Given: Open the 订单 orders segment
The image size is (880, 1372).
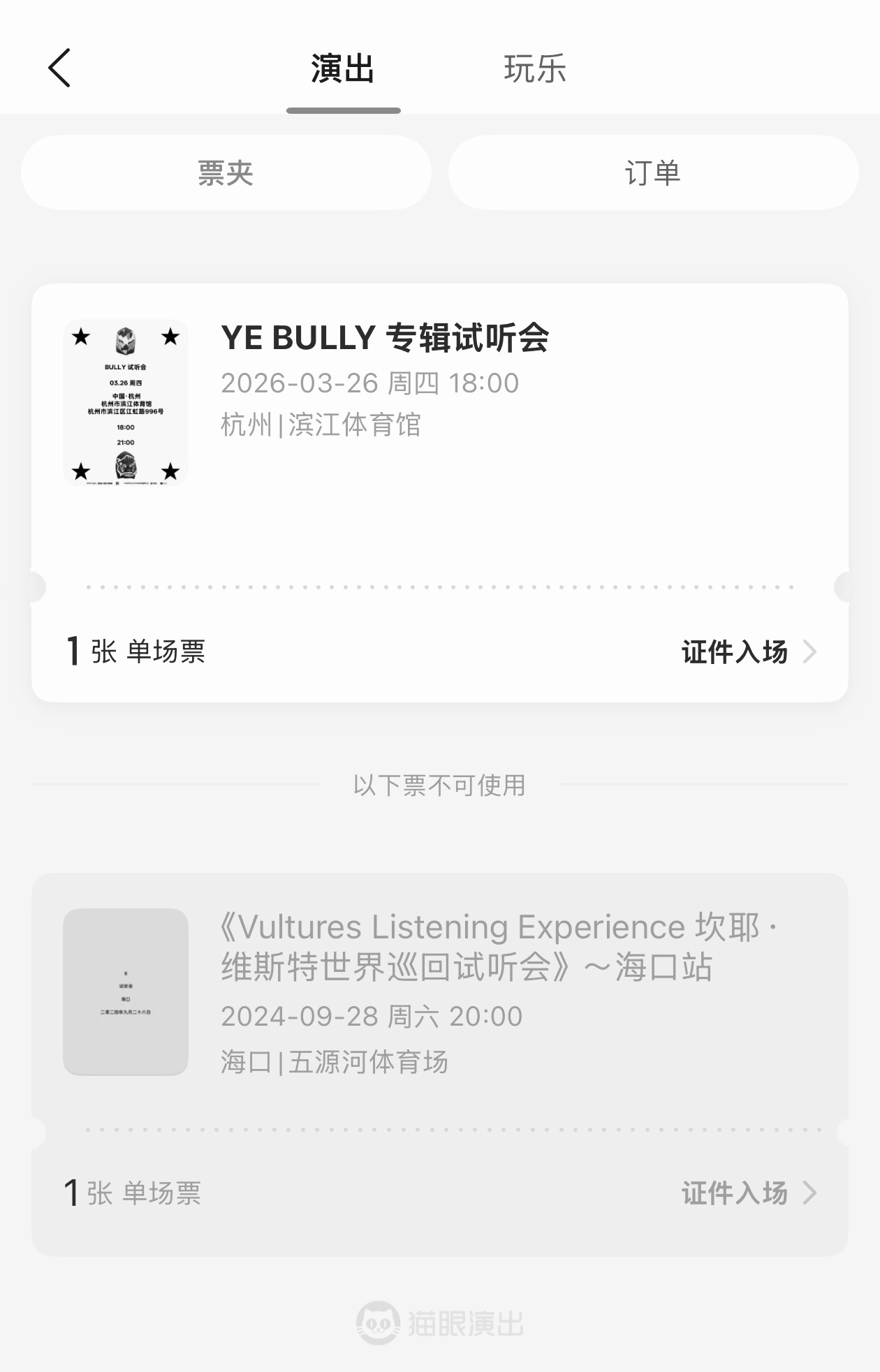Looking at the screenshot, I should tap(653, 173).
